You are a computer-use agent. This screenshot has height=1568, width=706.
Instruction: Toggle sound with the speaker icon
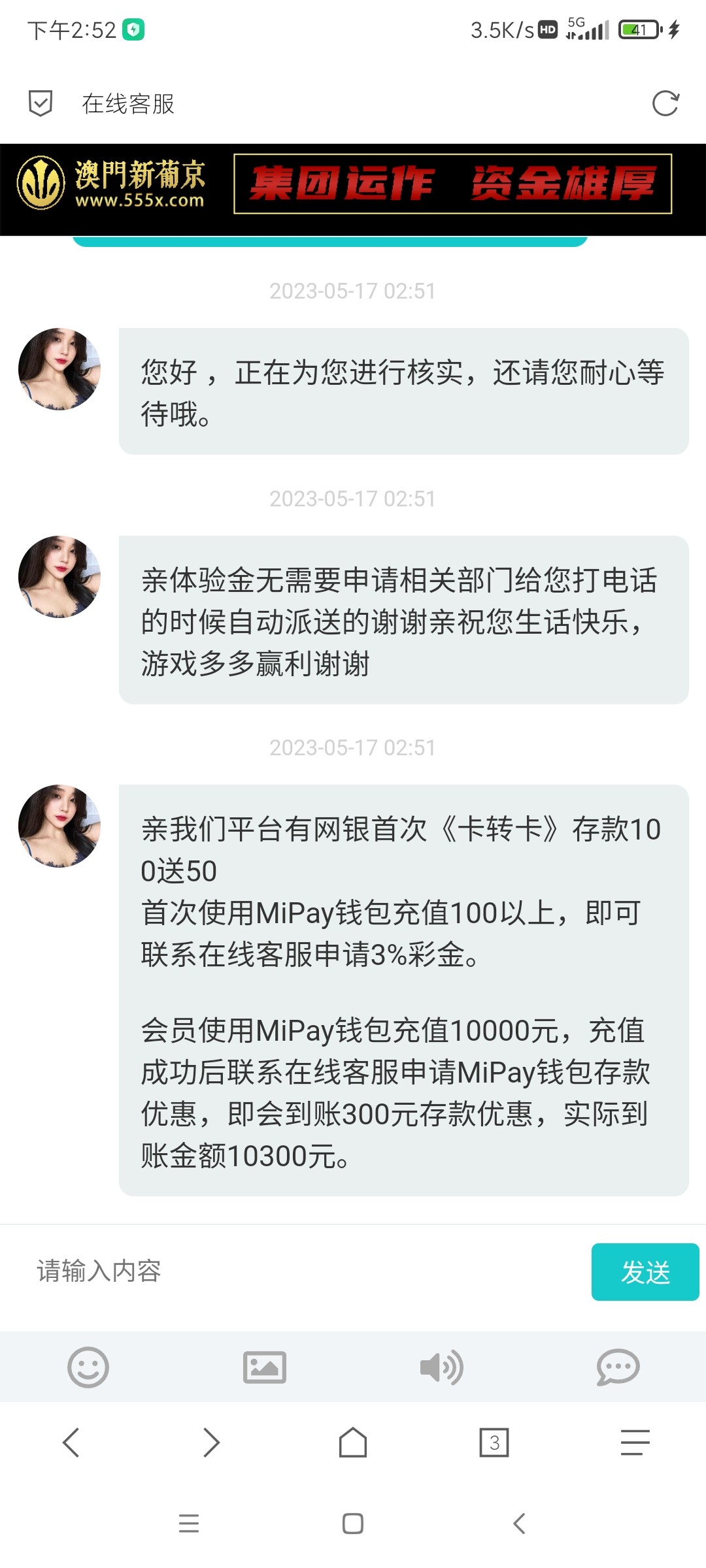click(441, 1368)
